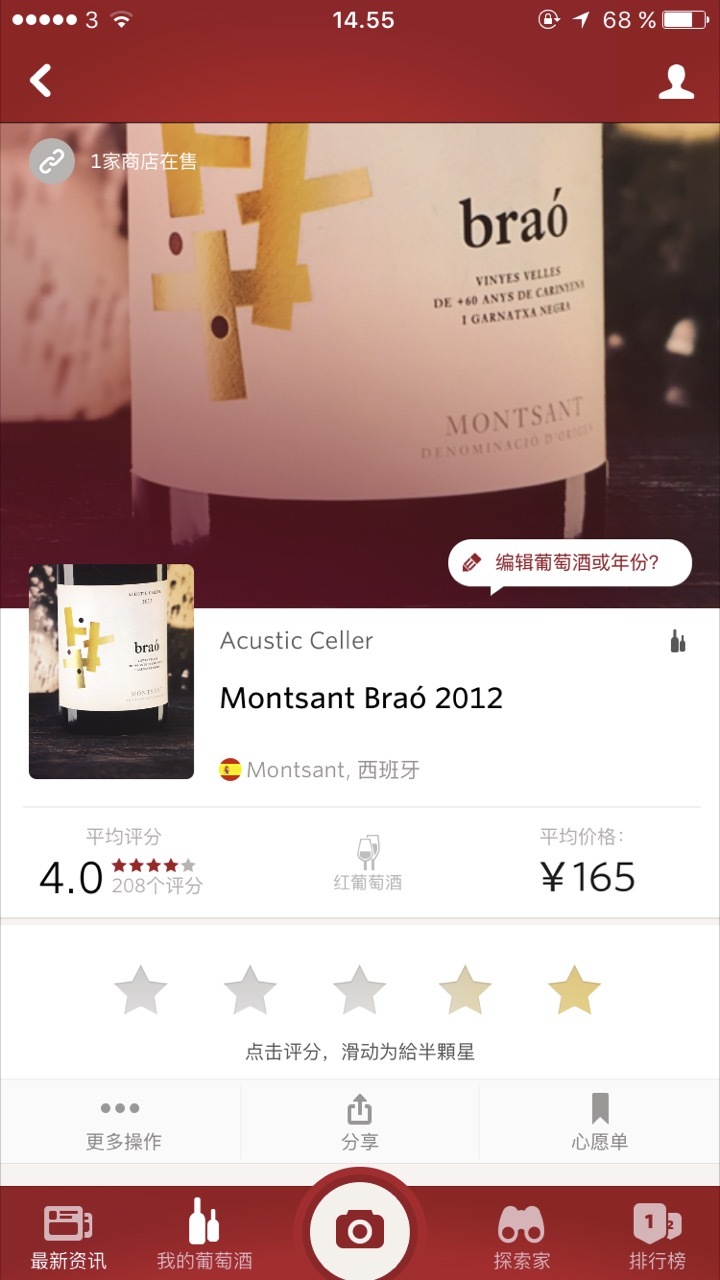Give the wine a five-star rating
The height and width of the screenshot is (1280, 720).
click(x=574, y=988)
